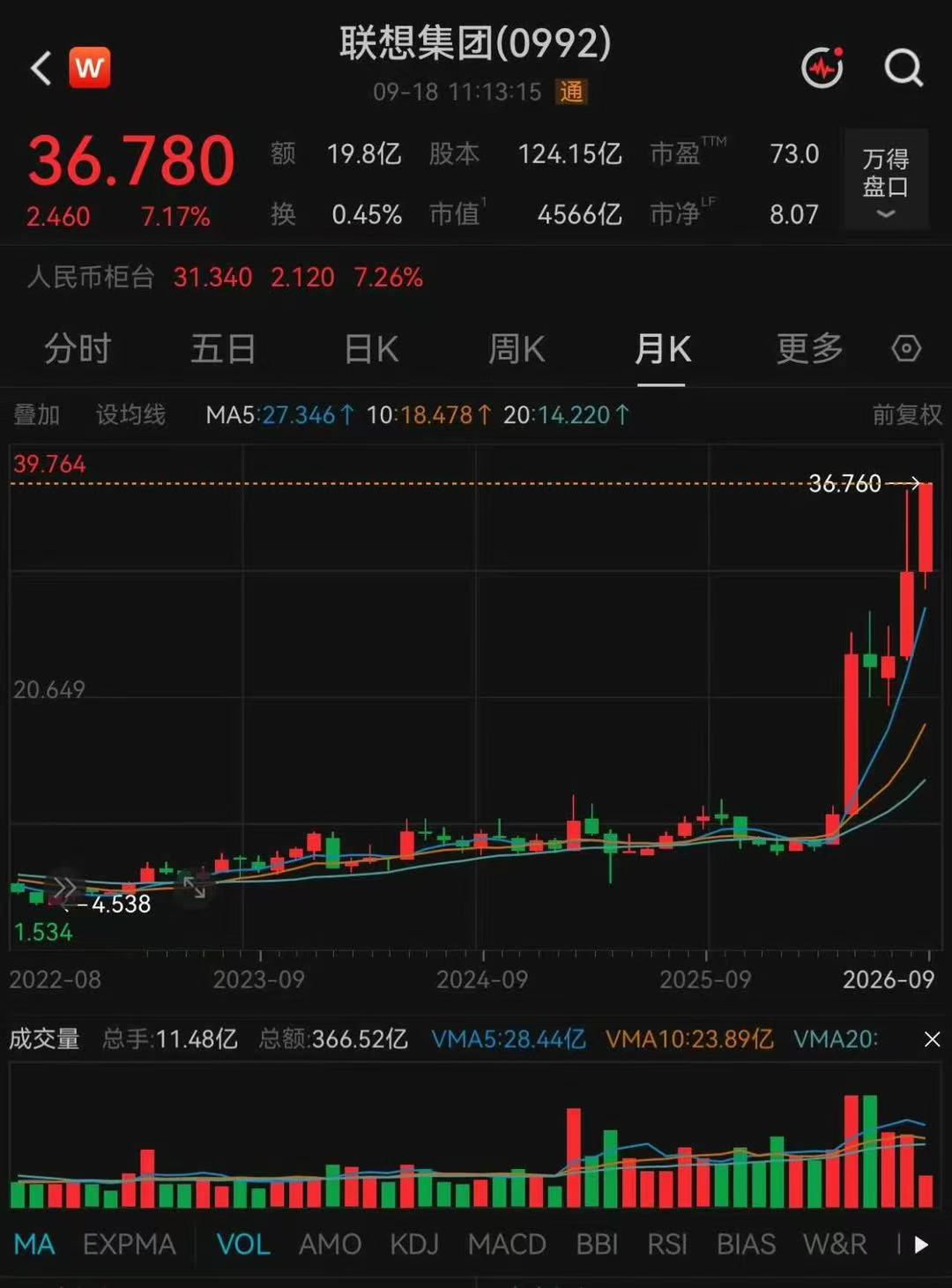The height and width of the screenshot is (1288, 952).
Task: Open chart settings hexagon icon
Action: [906, 349]
